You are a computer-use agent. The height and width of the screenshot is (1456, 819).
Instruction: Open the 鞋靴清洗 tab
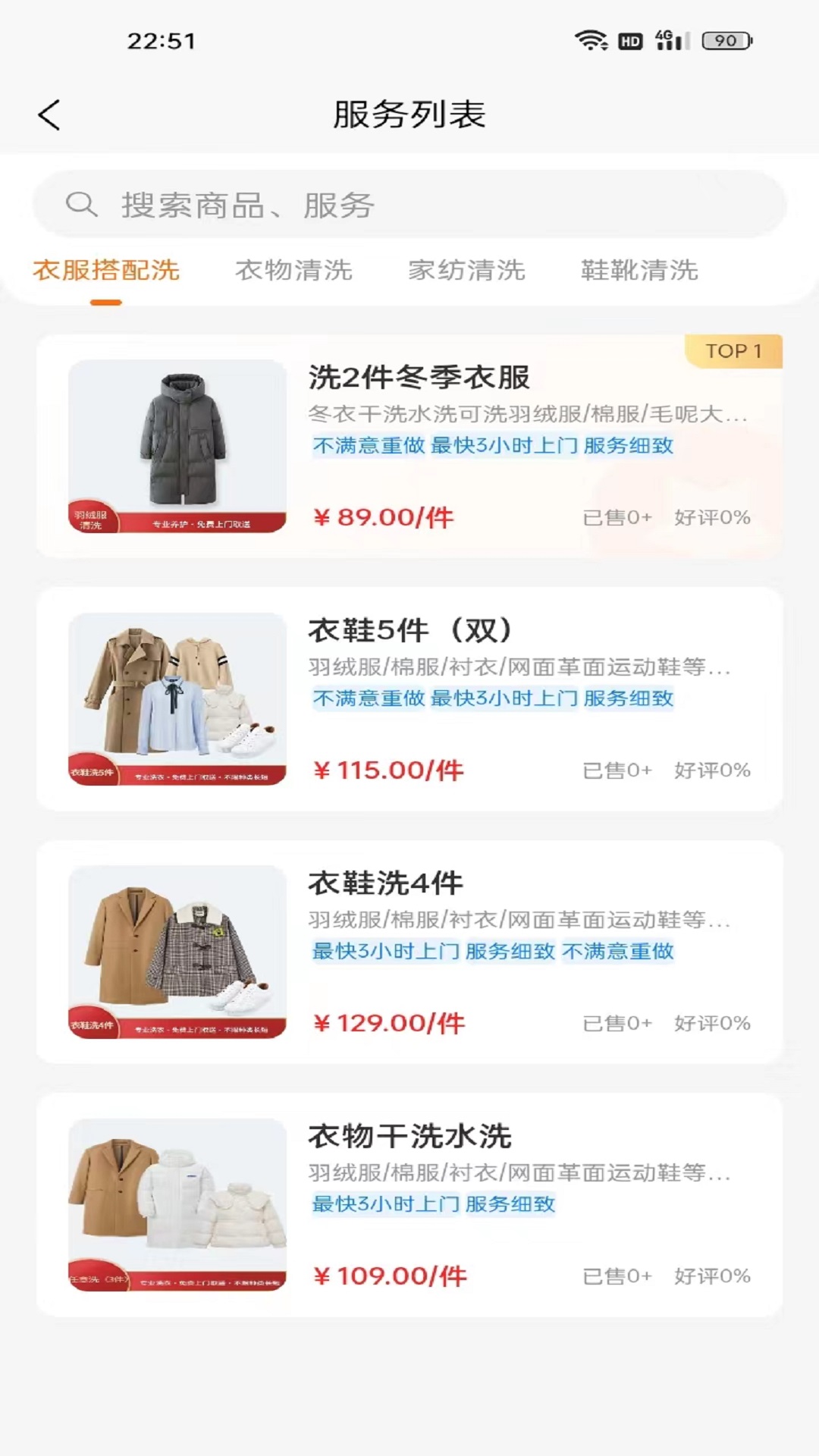[639, 271]
